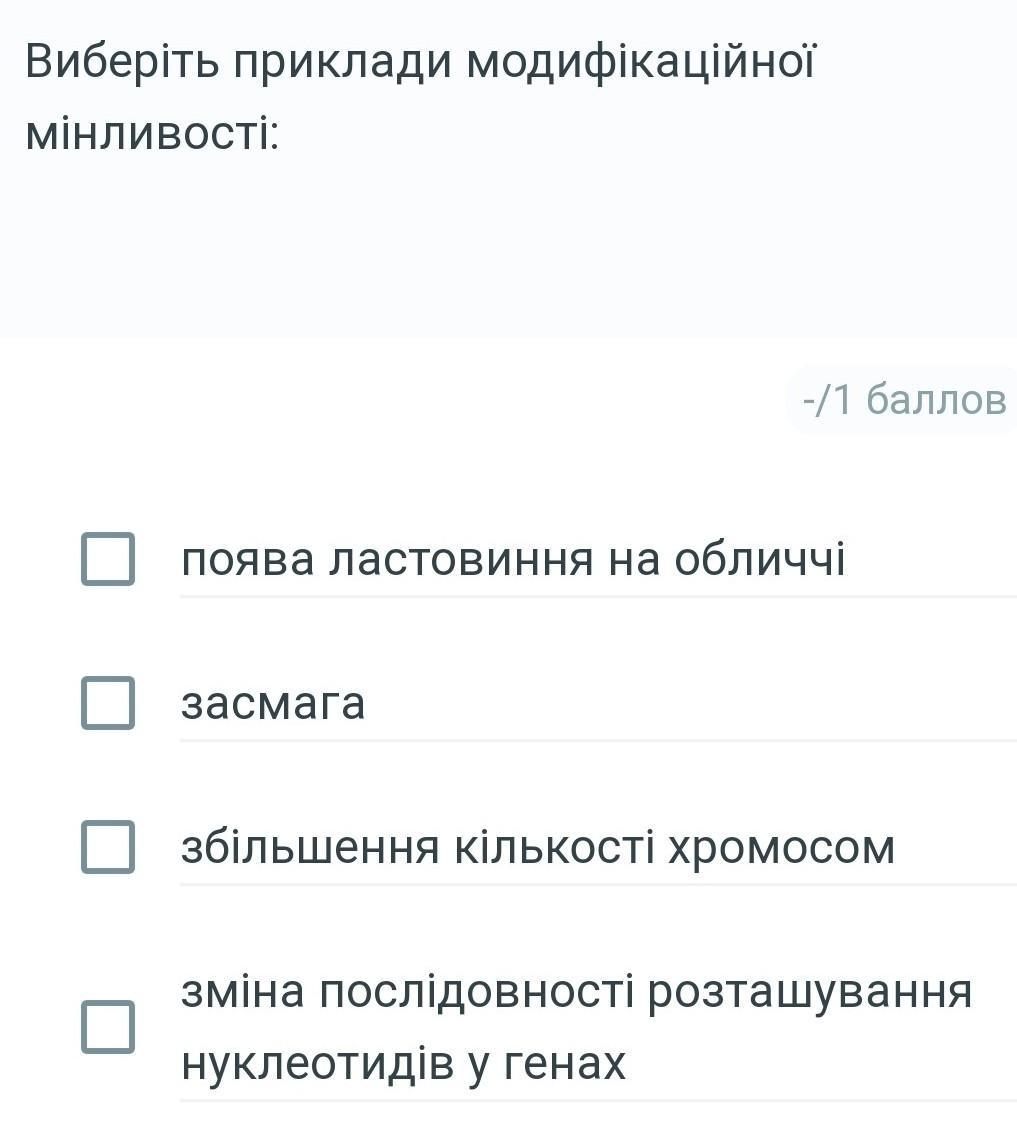Mark 'зміна послідовності розташування нуклеотидів у генах'
The image size is (1017, 1135).
tap(108, 1026)
